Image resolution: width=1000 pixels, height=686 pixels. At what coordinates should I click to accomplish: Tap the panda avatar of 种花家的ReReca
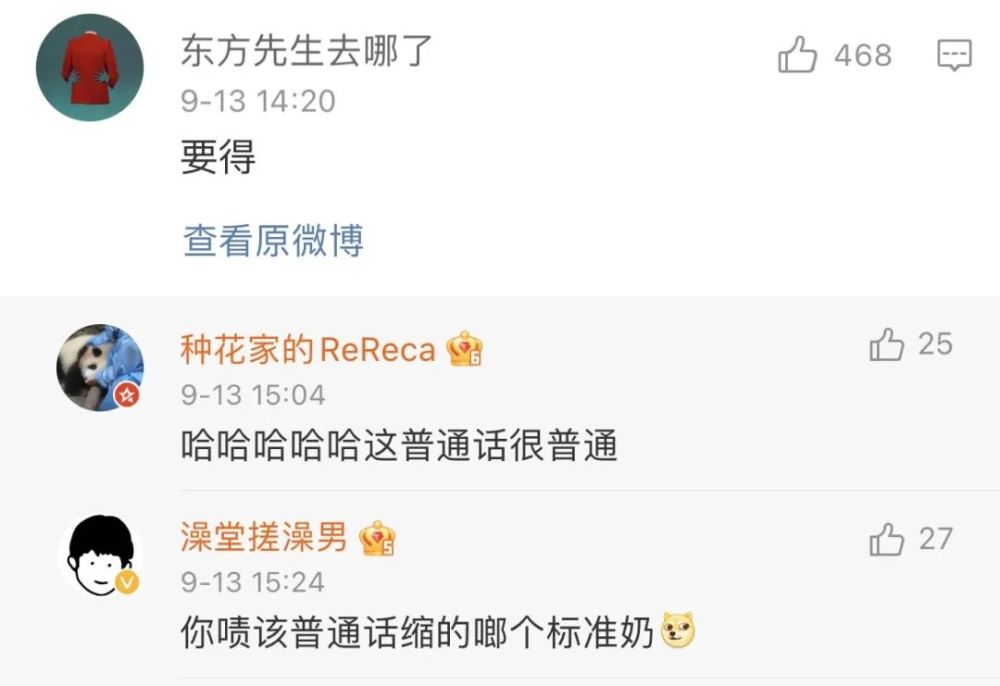coord(99,367)
